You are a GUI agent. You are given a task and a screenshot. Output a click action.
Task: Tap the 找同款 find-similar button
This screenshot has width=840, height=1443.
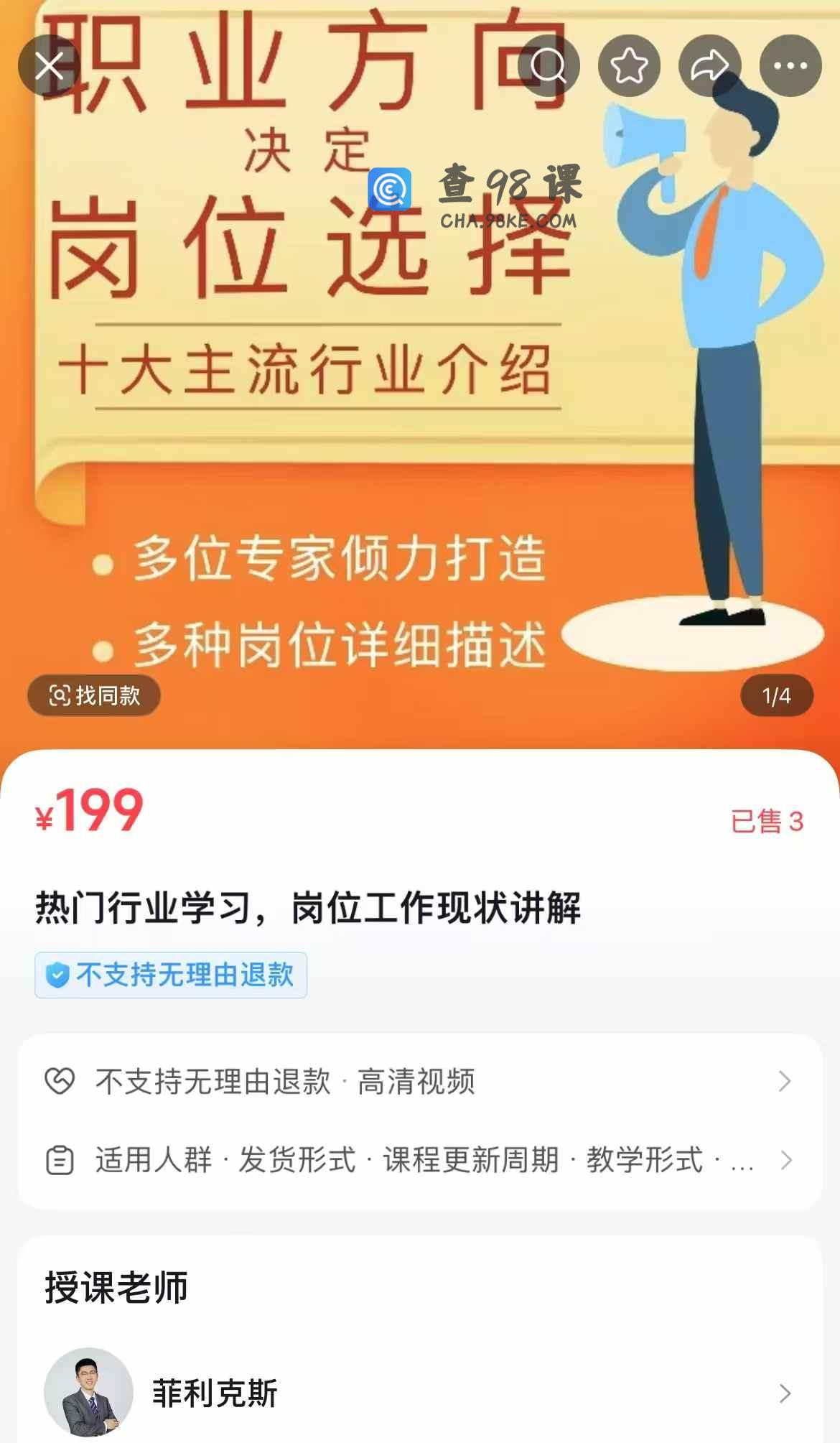tap(94, 695)
